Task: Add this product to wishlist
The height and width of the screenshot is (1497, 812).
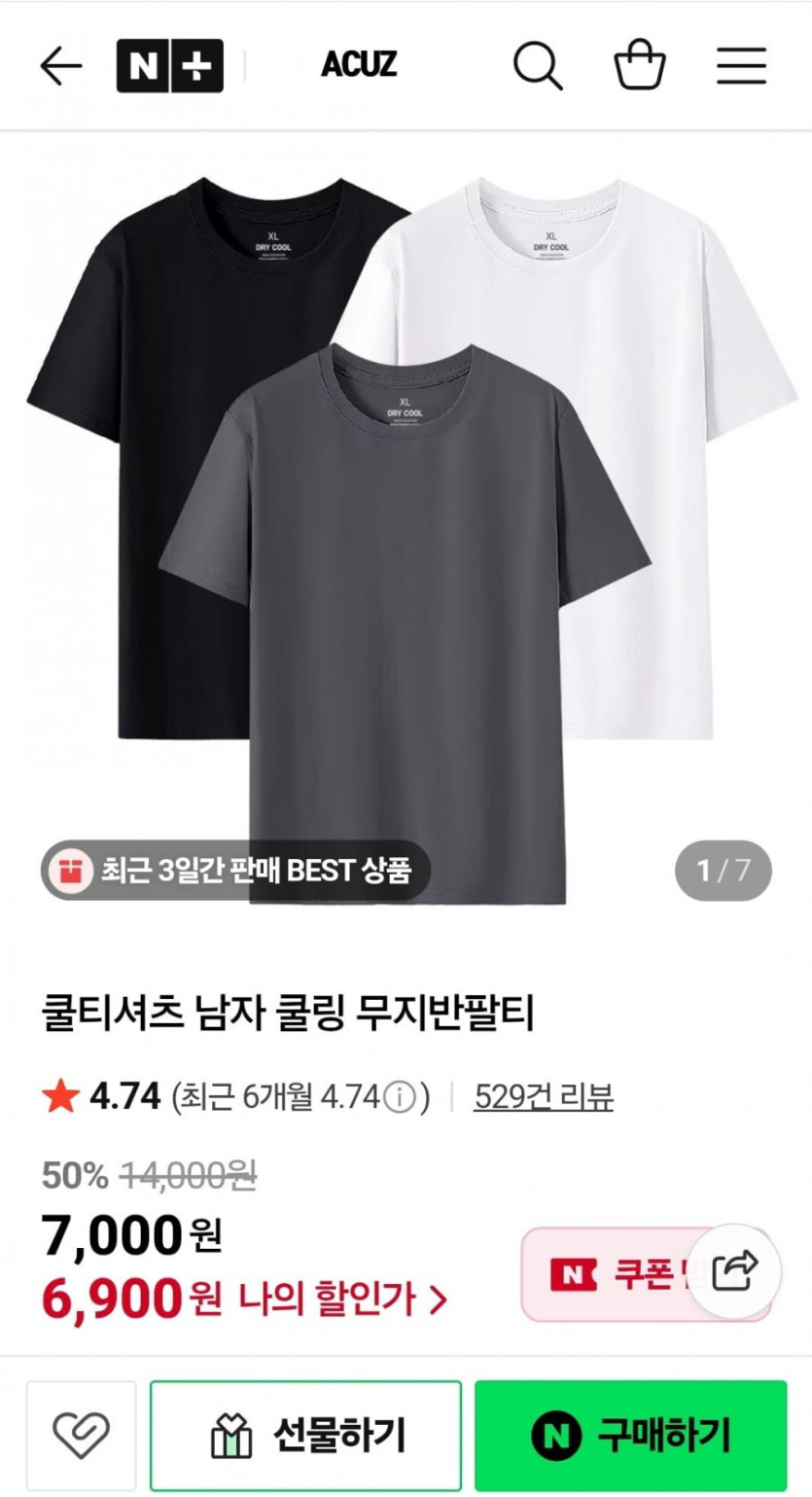Action: [x=81, y=1435]
